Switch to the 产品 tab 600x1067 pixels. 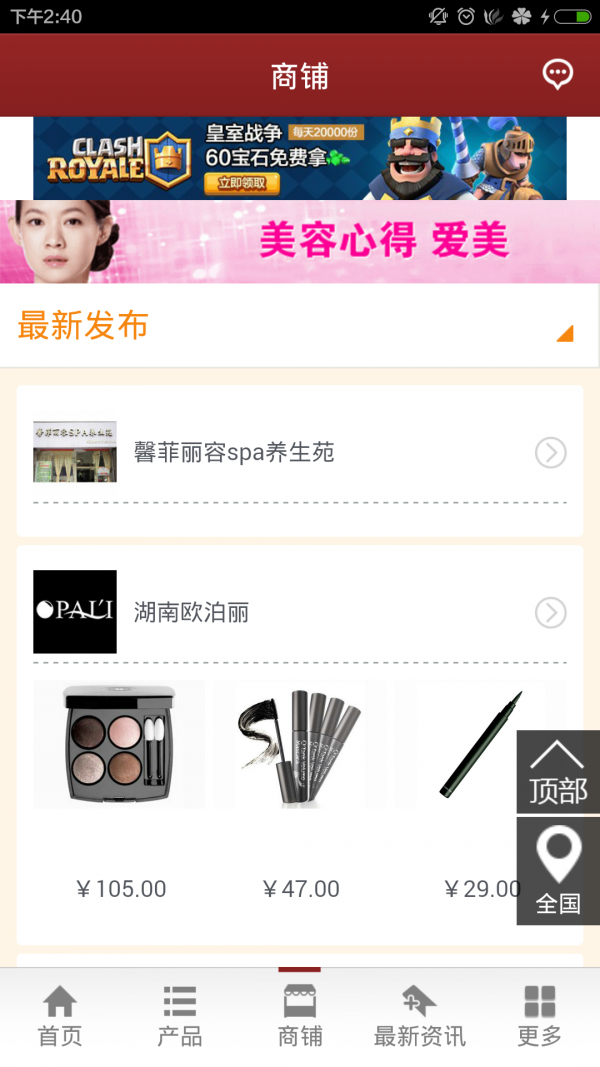pos(180,1016)
